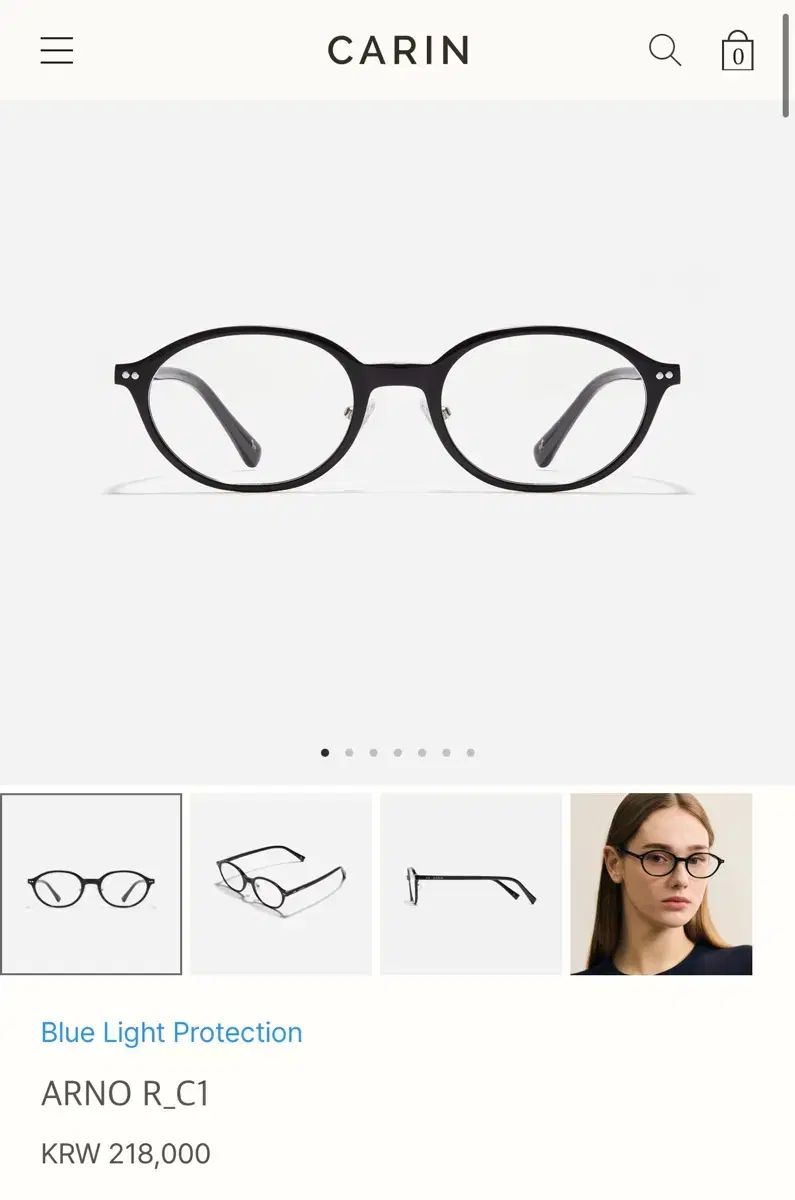The height and width of the screenshot is (1200, 795).
Task: Select the model wearing glasses thumbnail
Action: tap(661, 884)
